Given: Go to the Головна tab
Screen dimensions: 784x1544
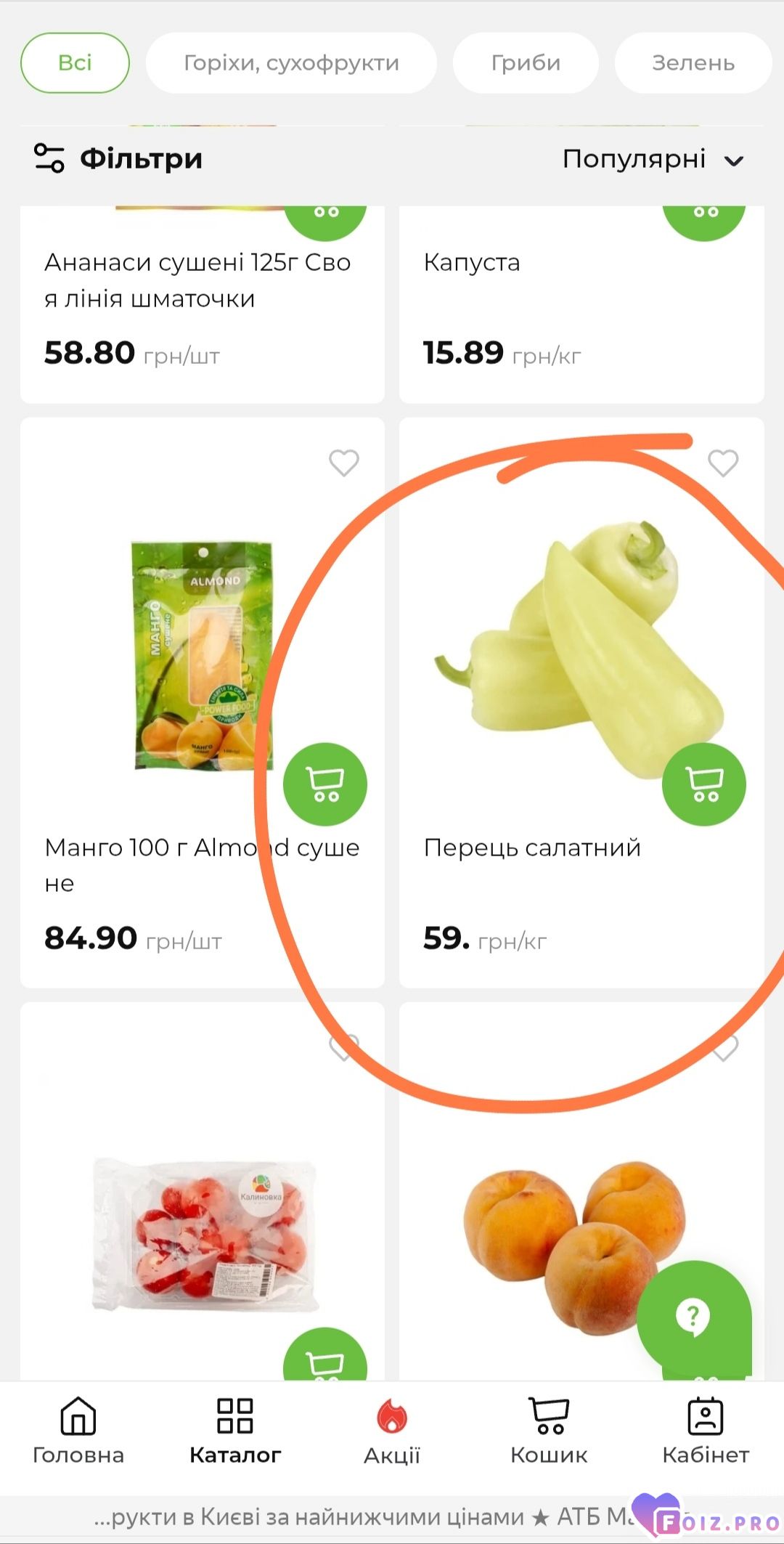Looking at the screenshot, I should (x=78, y=1431).
